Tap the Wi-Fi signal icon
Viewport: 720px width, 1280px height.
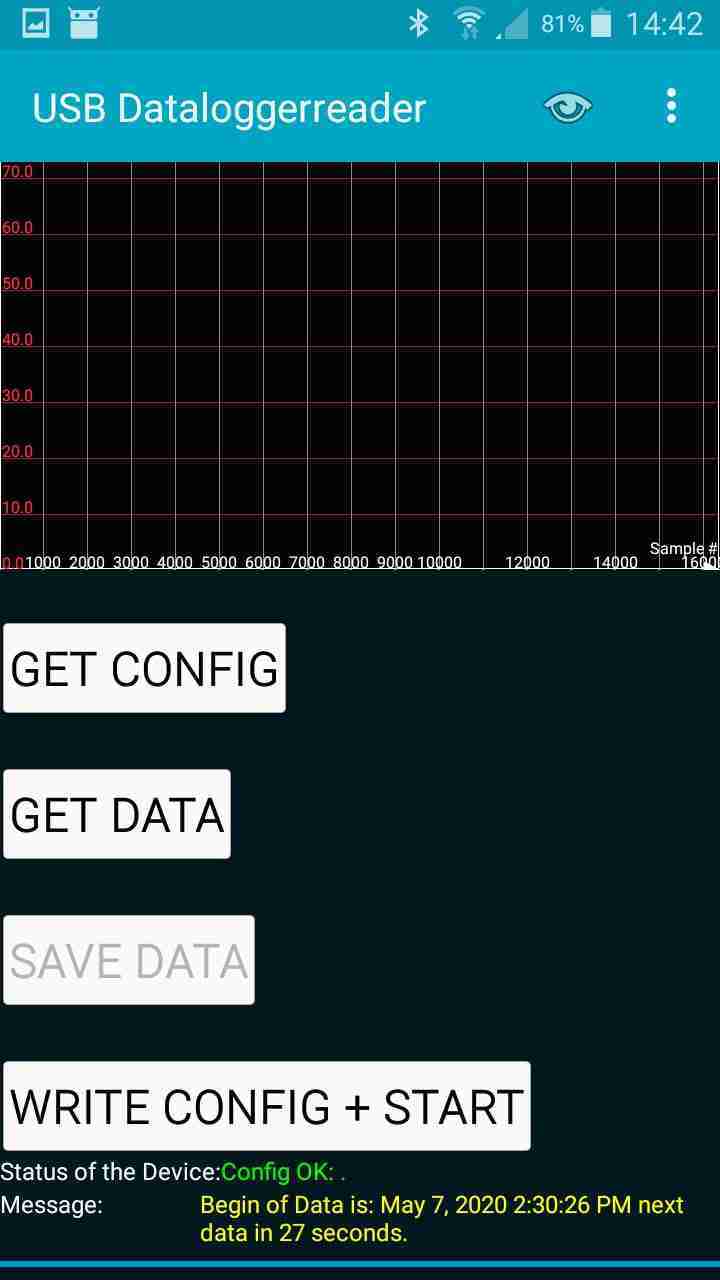point(468,22)
